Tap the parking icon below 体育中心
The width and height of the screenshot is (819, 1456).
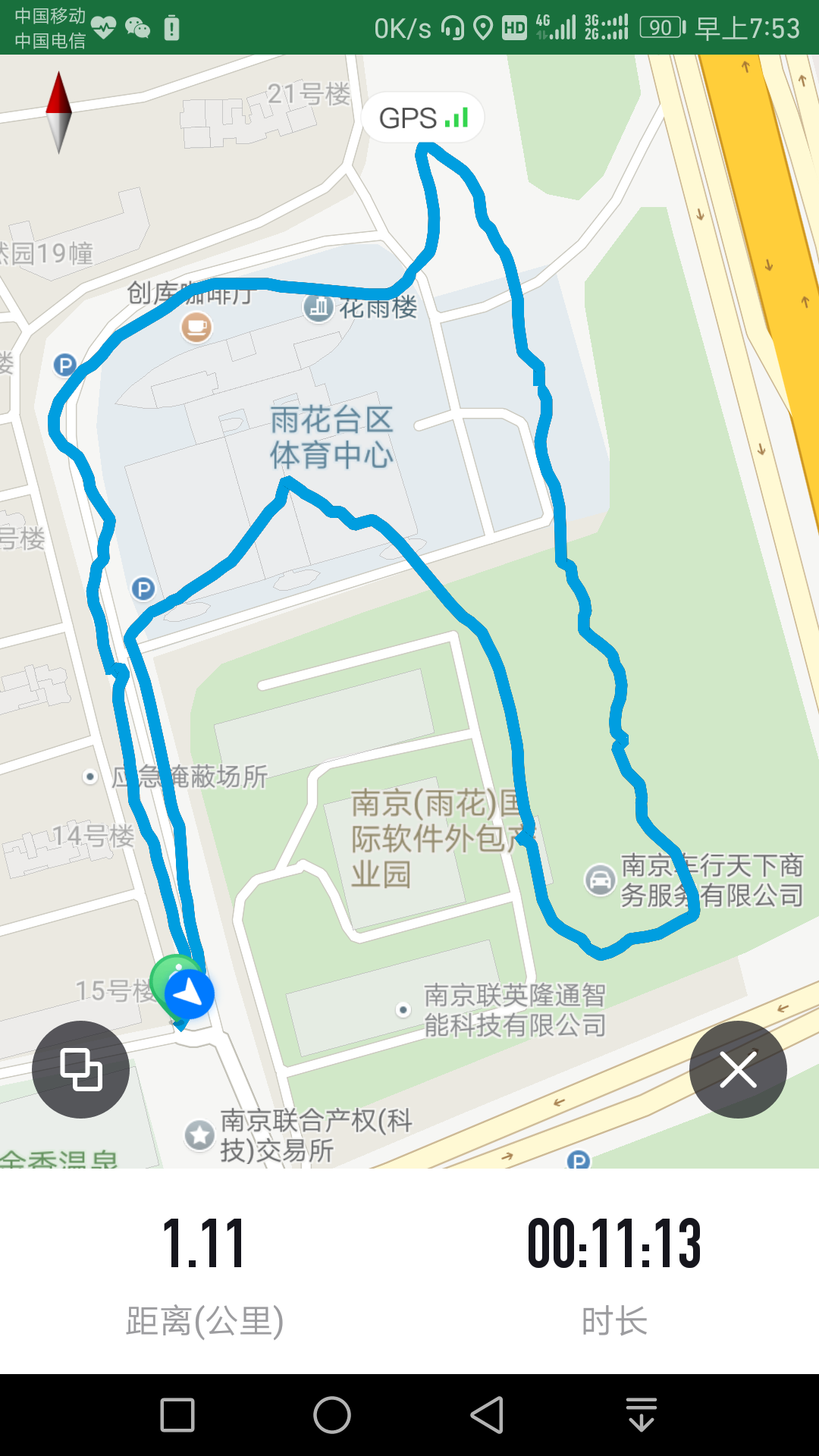tap(143, 587)
